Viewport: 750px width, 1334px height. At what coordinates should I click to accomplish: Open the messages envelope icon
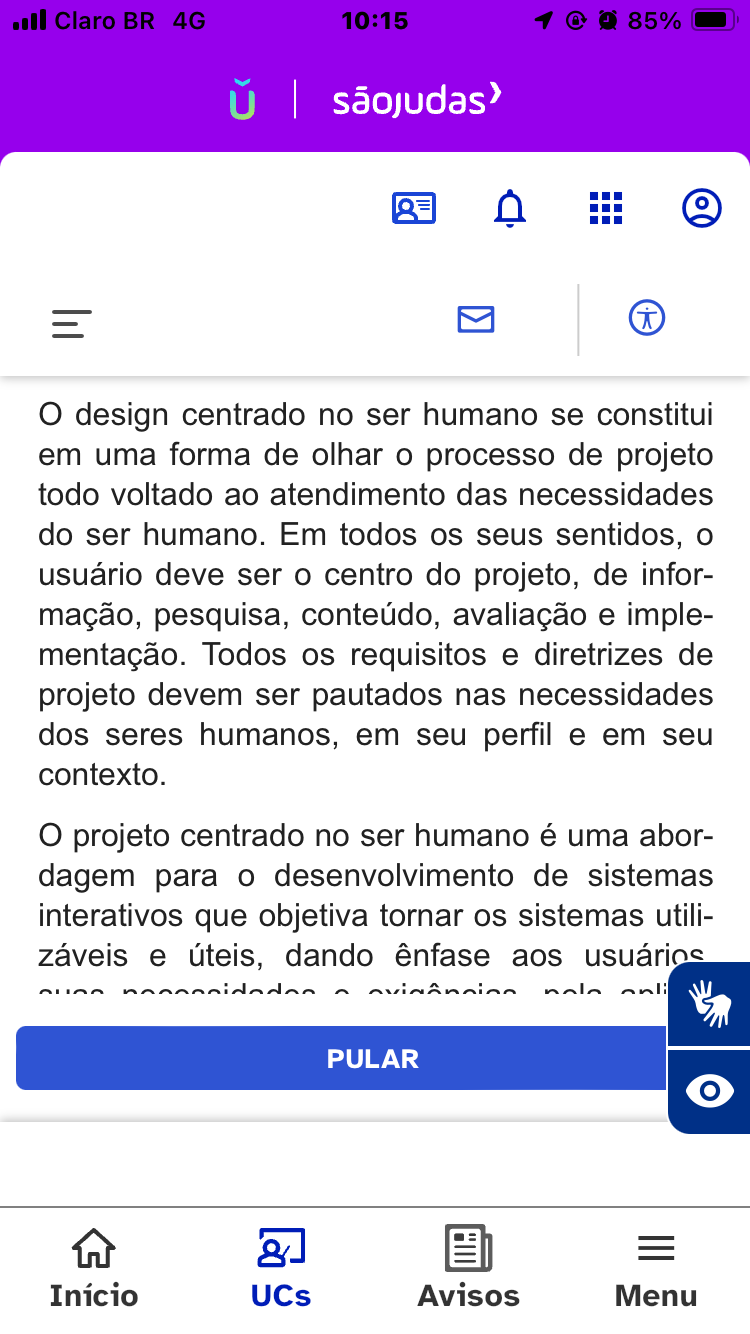click(x=476, y=319)
